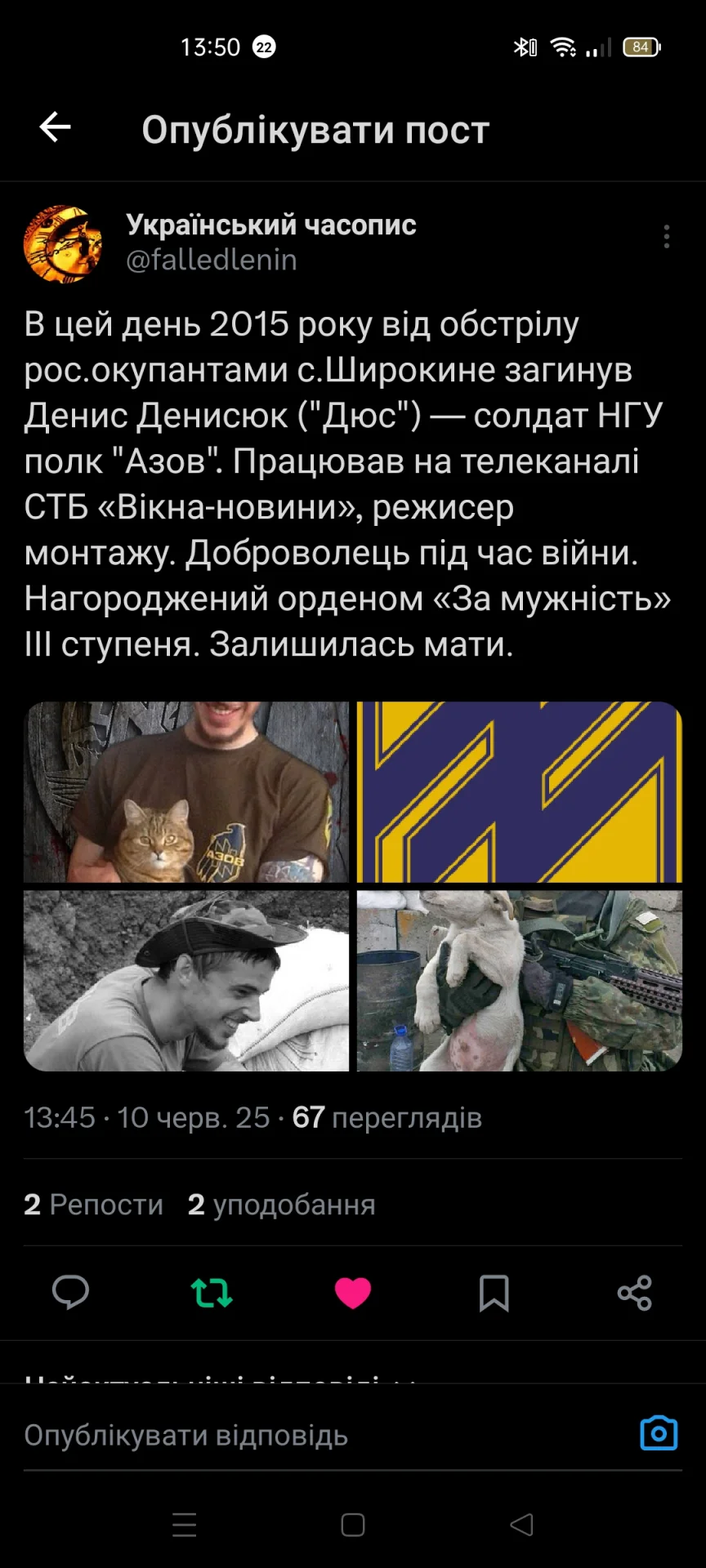The image size is (706, 1568).
Task: Reply with the comment bubble icon
Action: (x=70, y=1293)
